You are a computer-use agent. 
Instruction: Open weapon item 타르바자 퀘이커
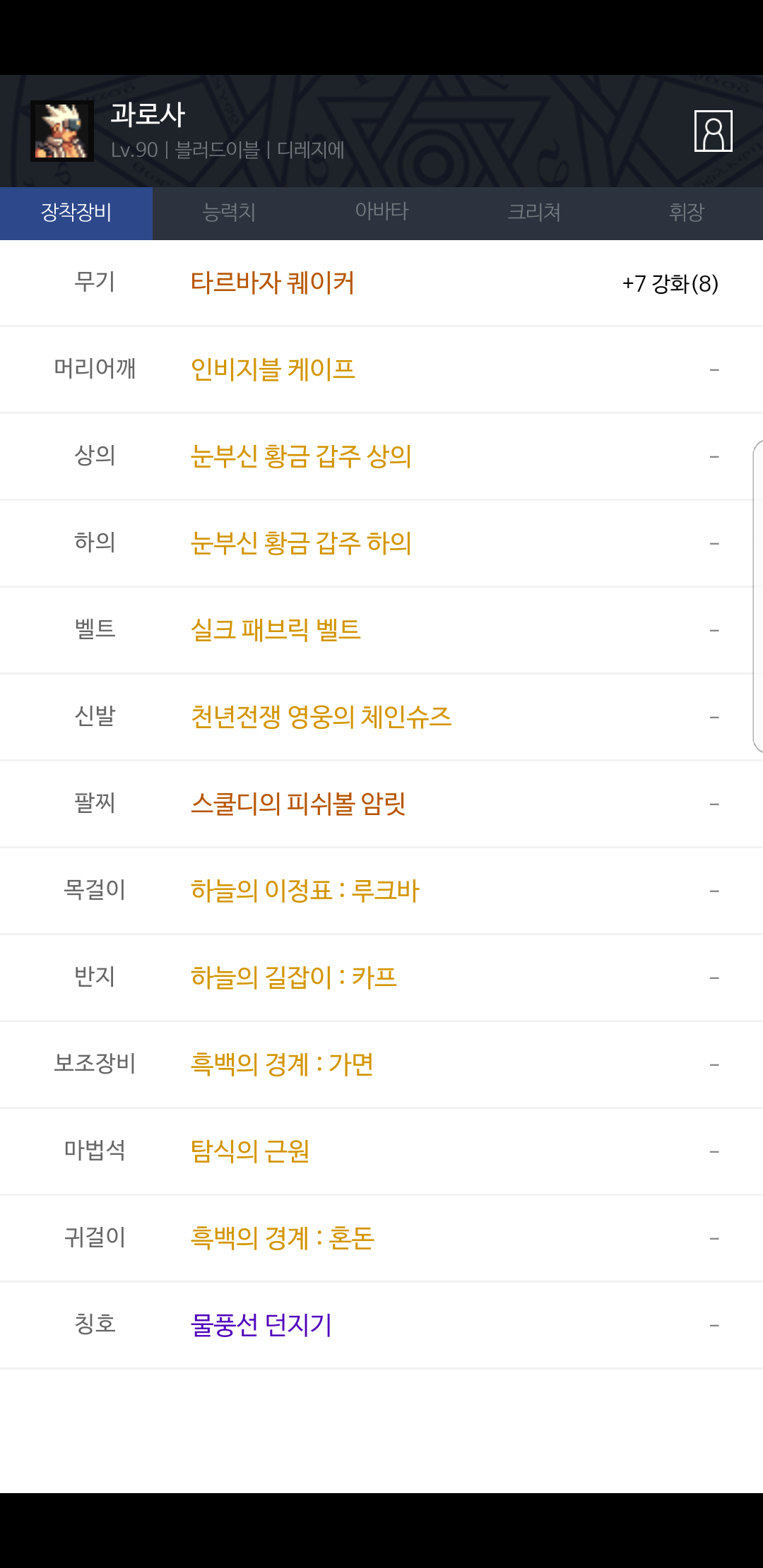pyautogui.click(x=273, y=283)
